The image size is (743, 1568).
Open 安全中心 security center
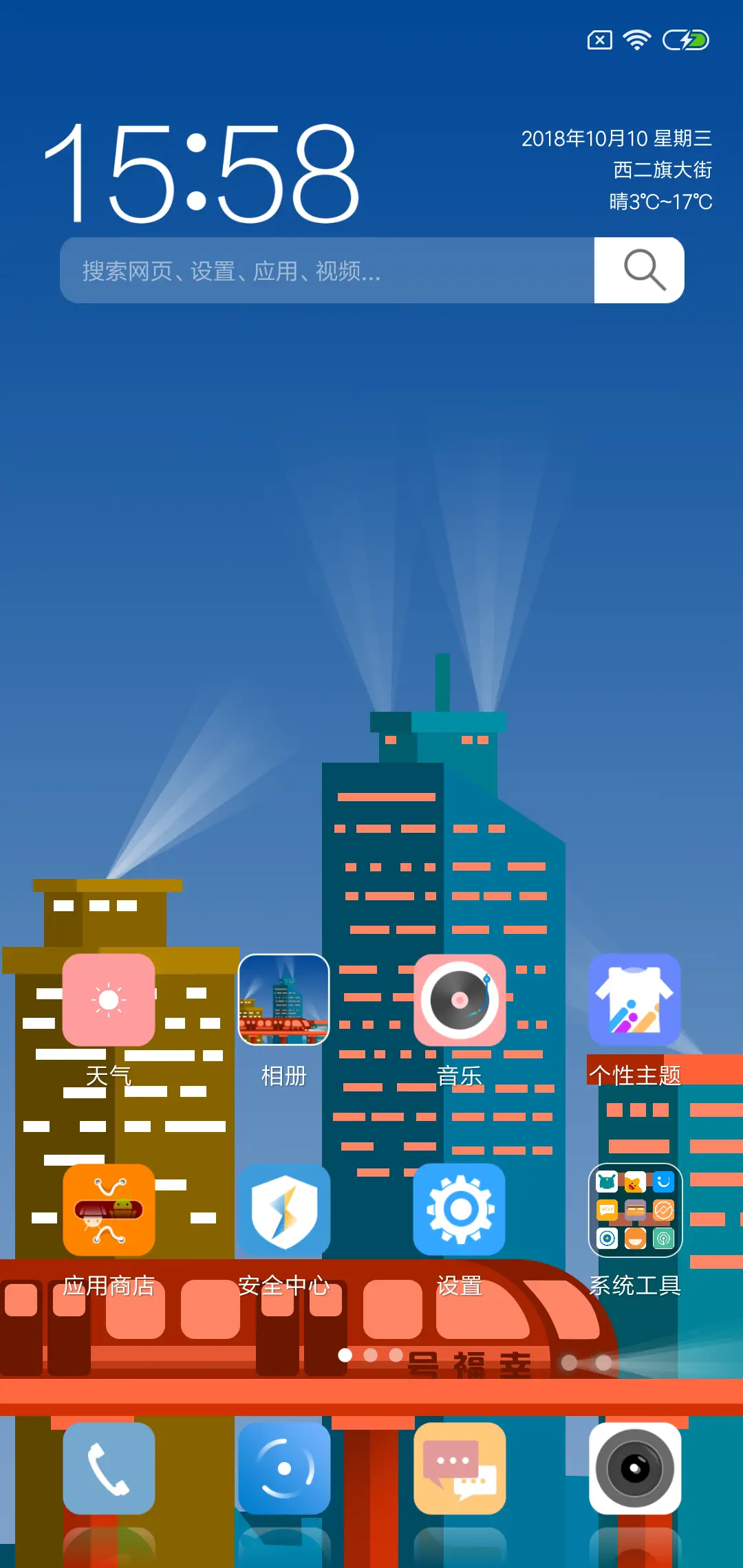283,1210
